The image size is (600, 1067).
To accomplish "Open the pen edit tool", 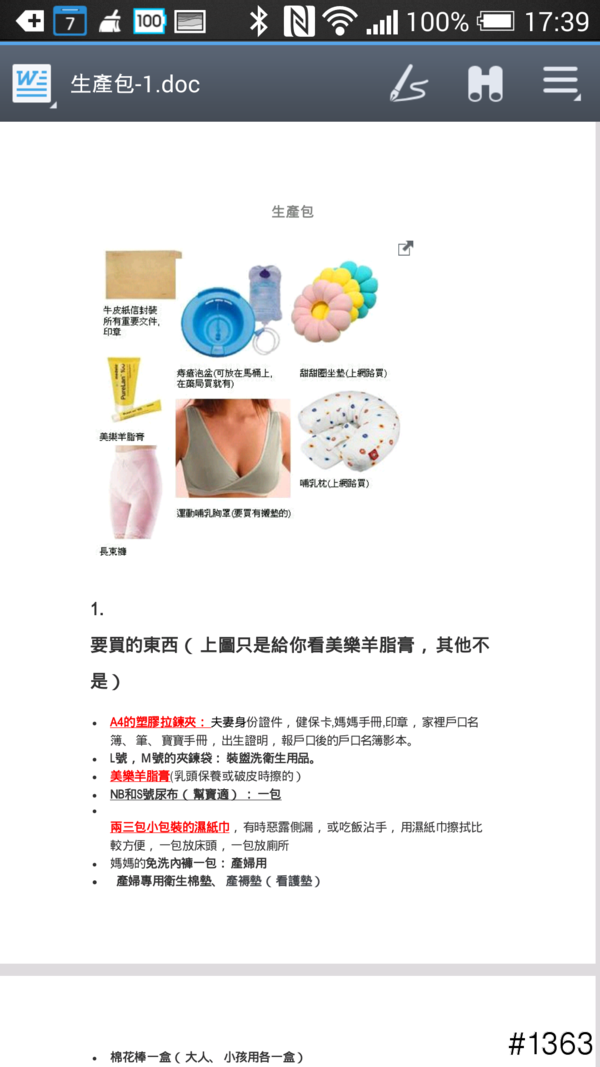I will [407, 83].
